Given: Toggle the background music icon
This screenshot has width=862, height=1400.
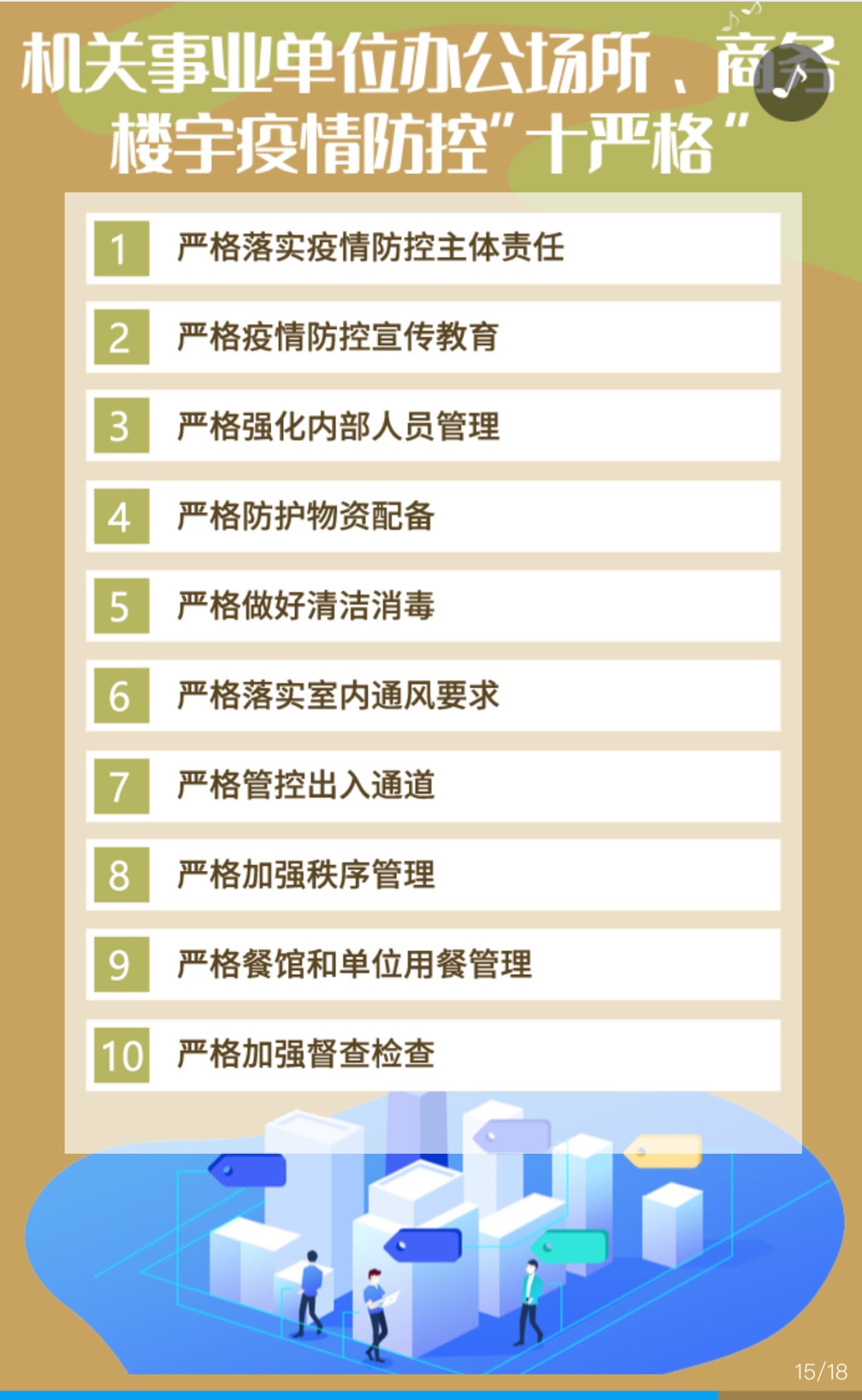Looking at the screenshot, I should click(x=792, y=83).
